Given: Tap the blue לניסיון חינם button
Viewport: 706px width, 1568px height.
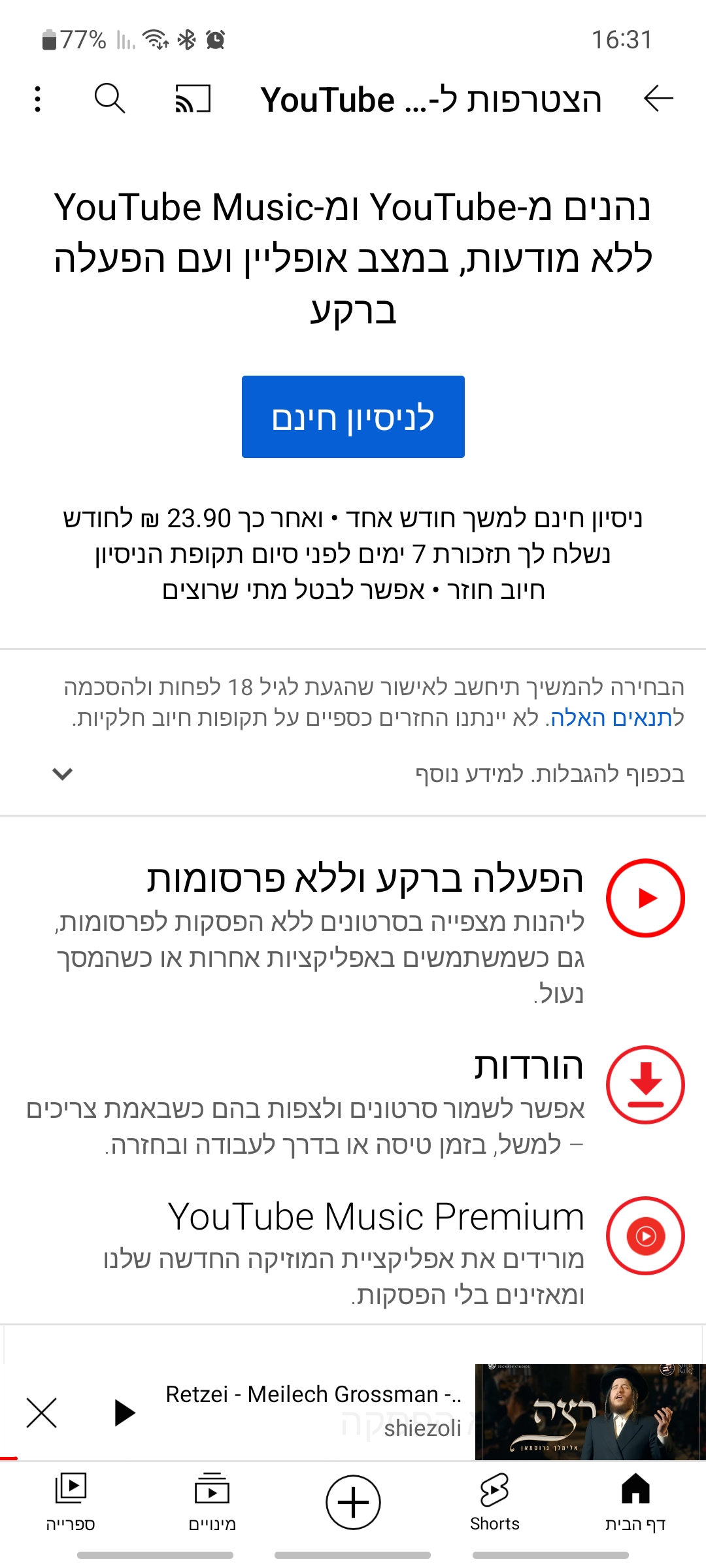Looking at the screenshot, I should click(x=353, y=417).
